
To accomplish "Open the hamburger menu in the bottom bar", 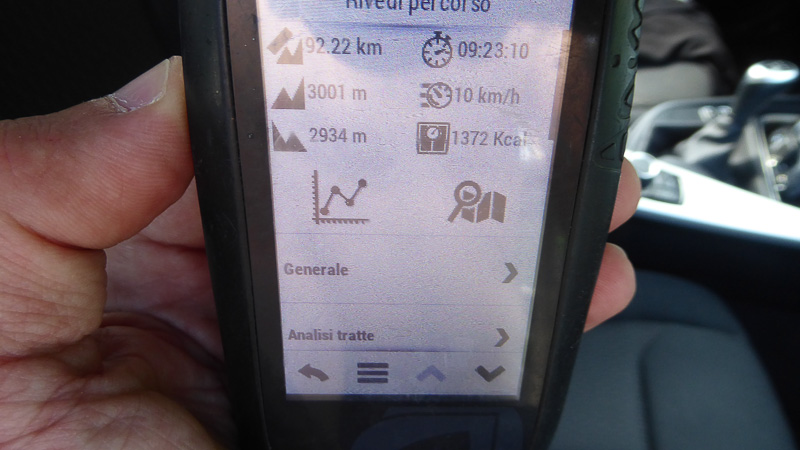I will [373, 374].
